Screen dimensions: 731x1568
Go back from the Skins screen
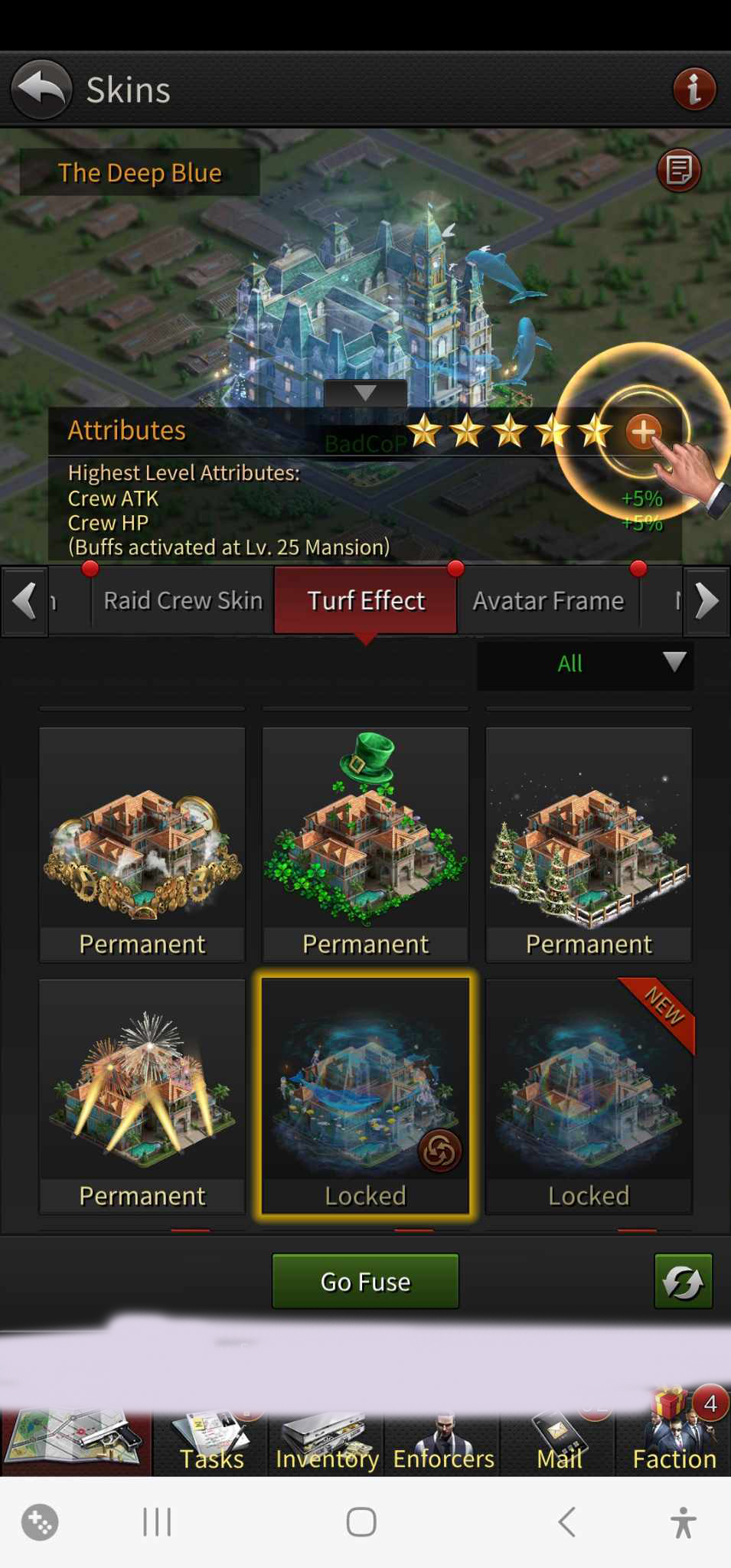pos(41,90)
